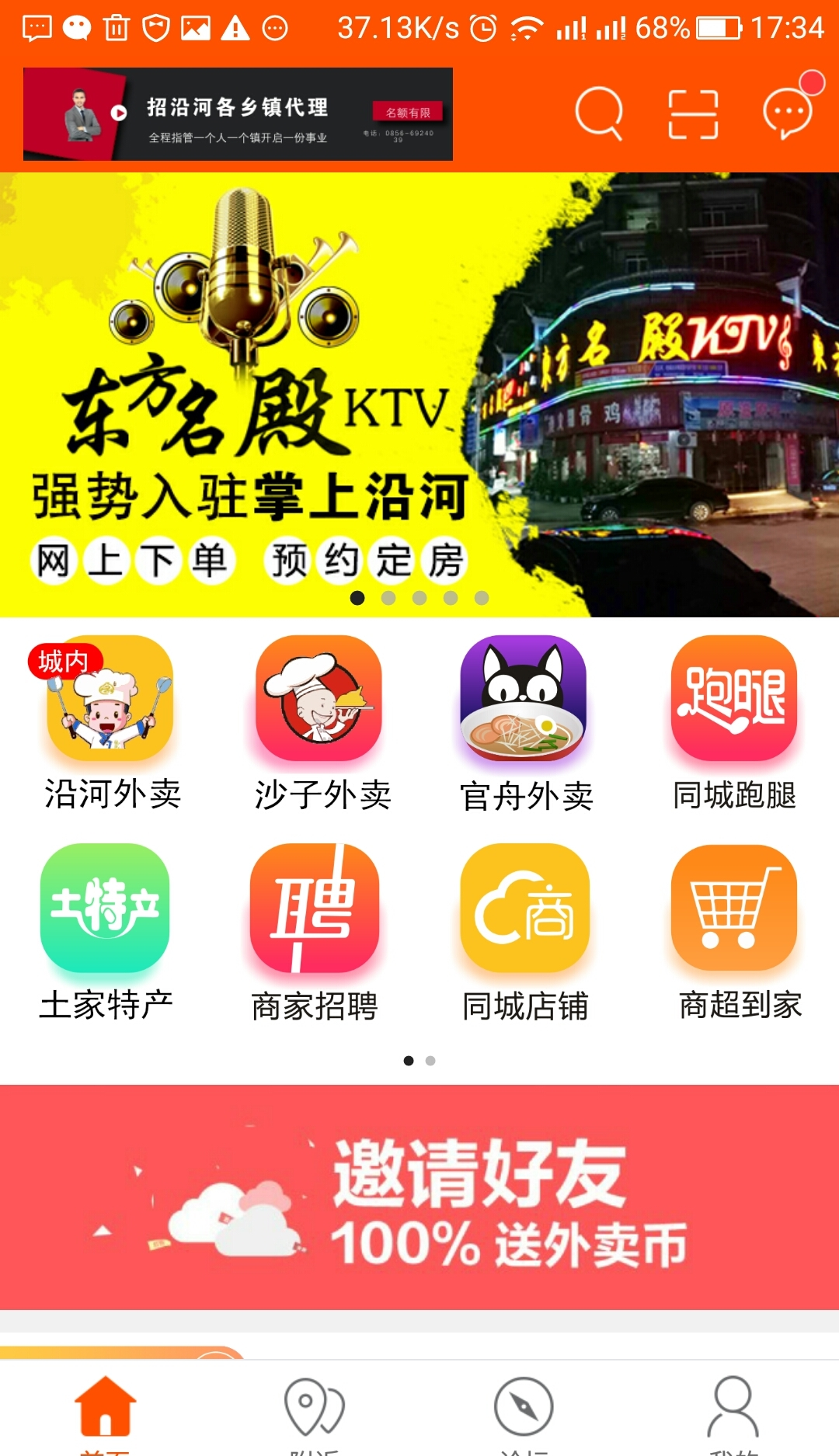Switch to the compass forum tab

click(524, 1410)
